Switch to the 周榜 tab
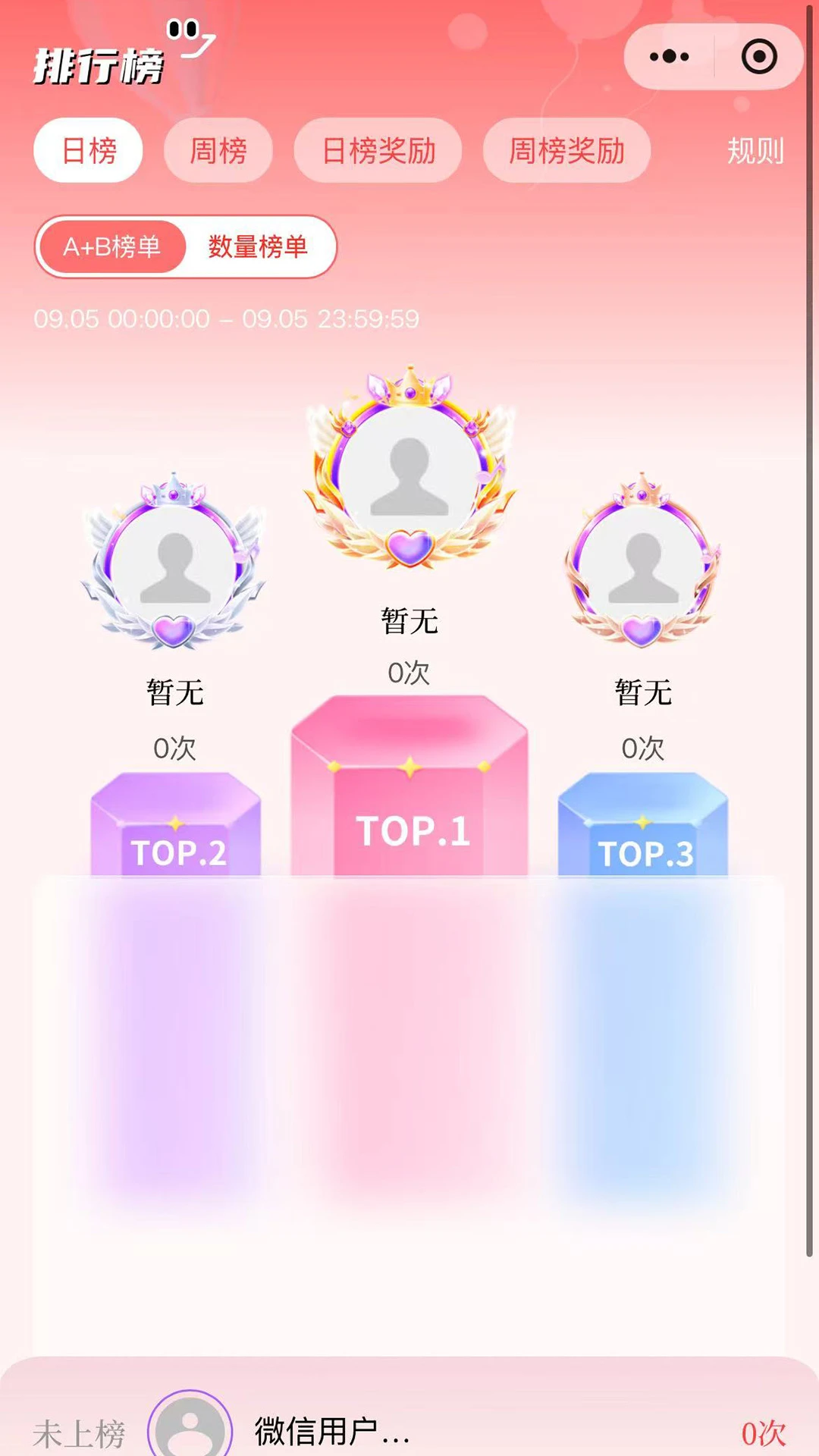 coord(218,150)
